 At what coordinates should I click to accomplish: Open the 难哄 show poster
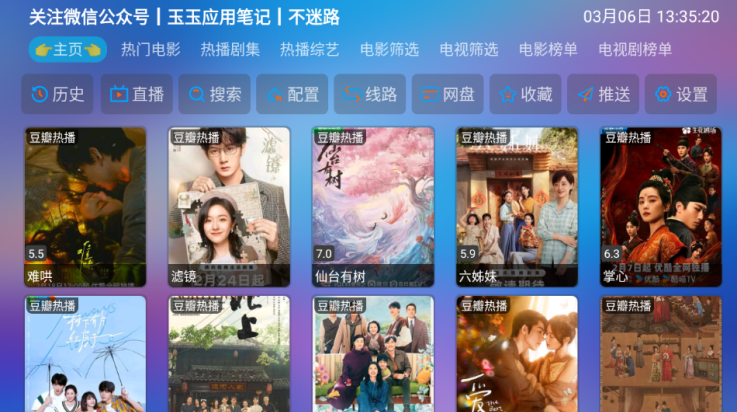[85, 205]
